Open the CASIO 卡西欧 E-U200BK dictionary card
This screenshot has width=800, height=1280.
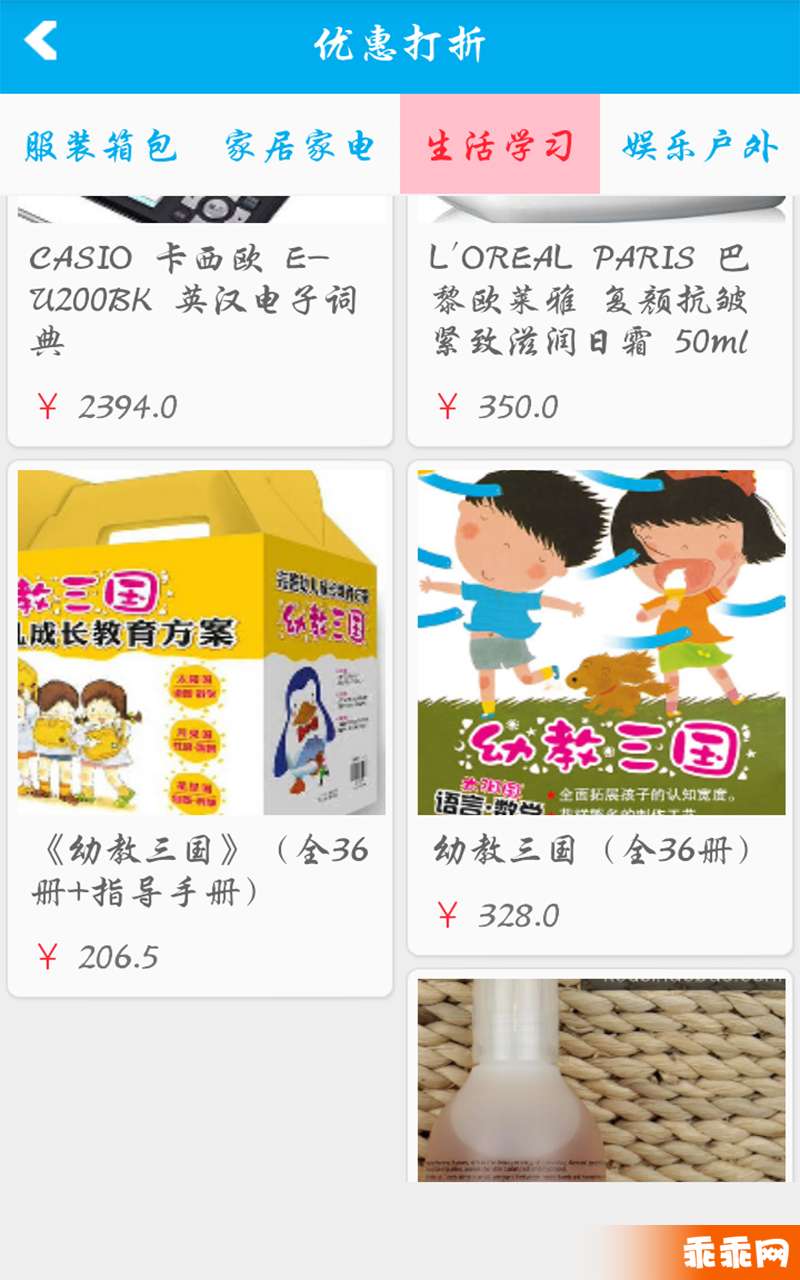pos(200,320)
